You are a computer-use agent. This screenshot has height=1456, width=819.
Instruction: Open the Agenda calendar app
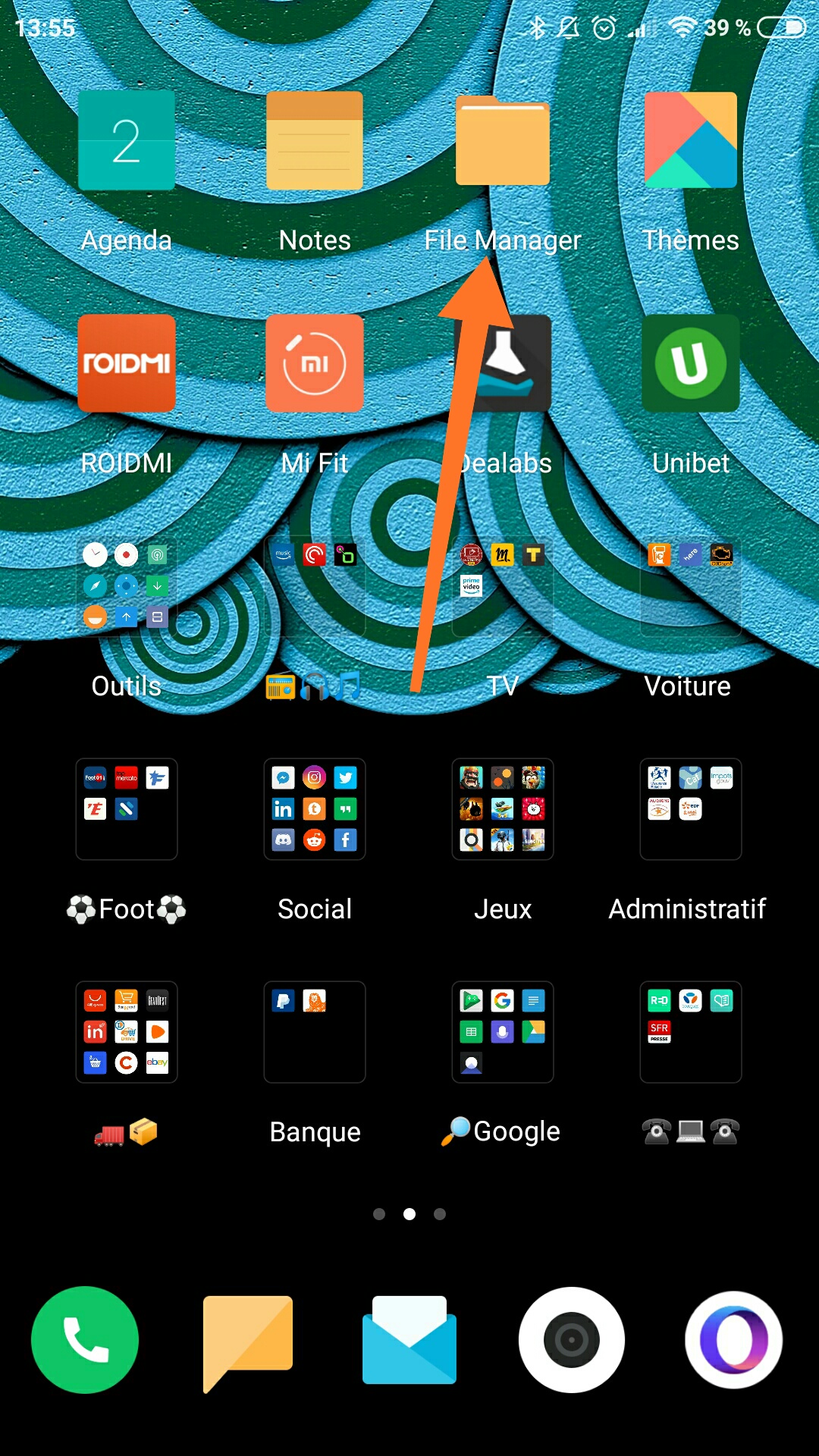[127, 141]
